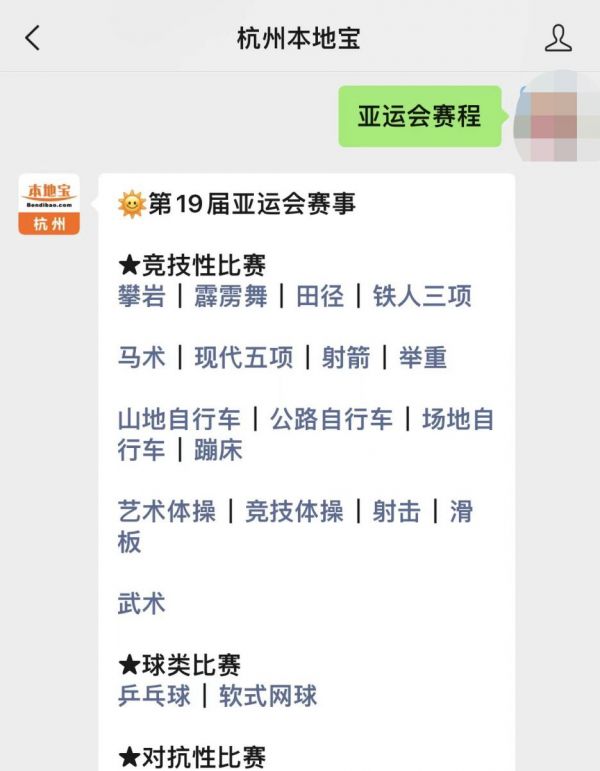600x771 pixels.
Task: Open the 武术 link
Action: [x=141, y=603]
